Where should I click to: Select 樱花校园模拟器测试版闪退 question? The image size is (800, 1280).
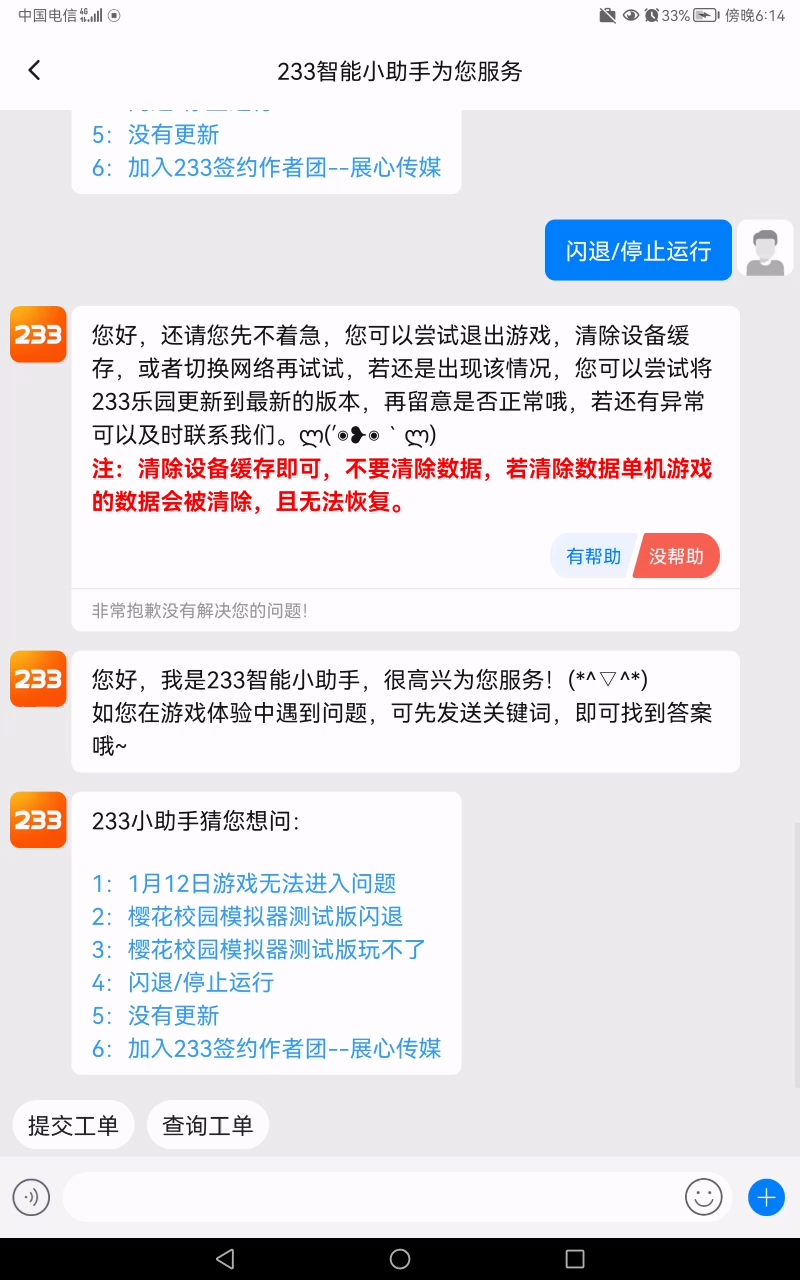(265, 916)
